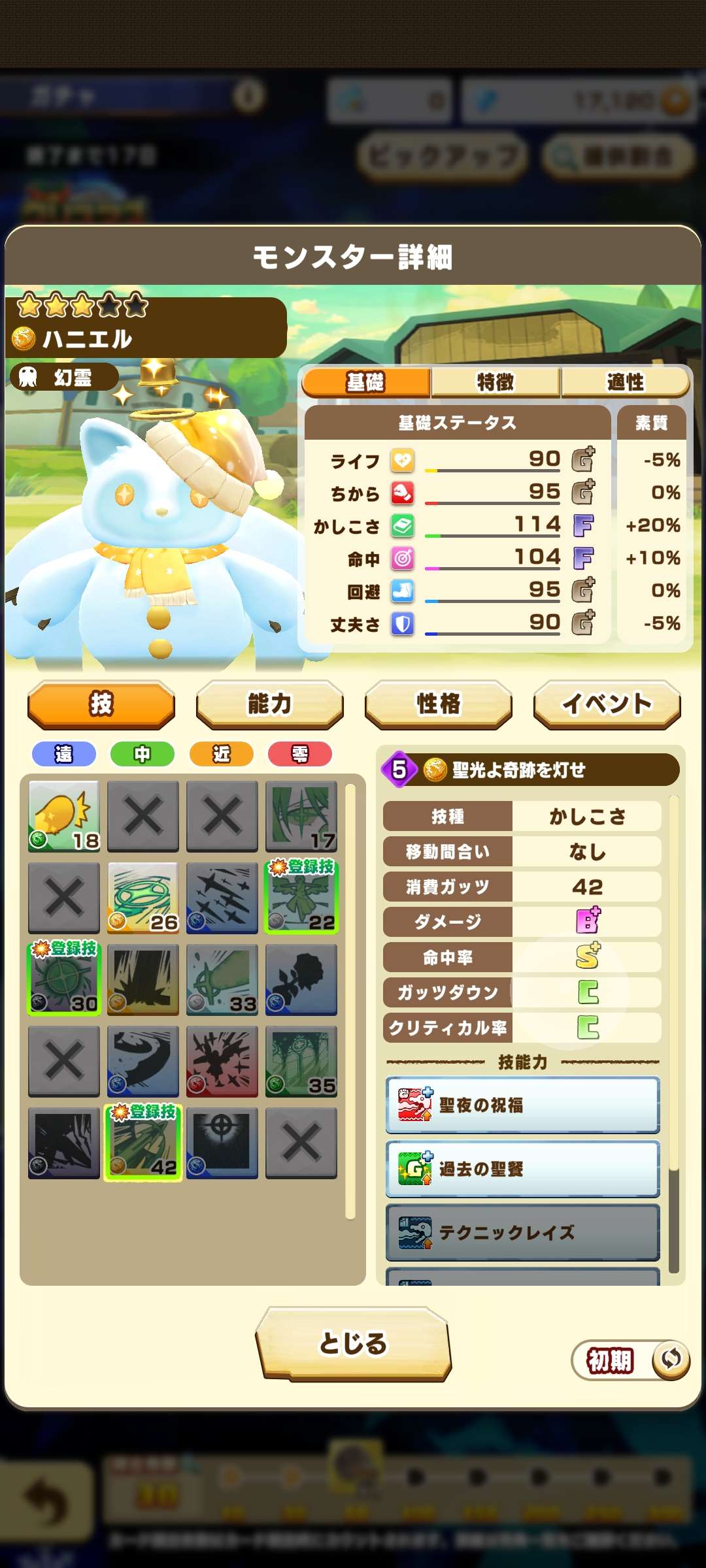
Task: Select the registered skill with cost 22
Action: point(301,898)
